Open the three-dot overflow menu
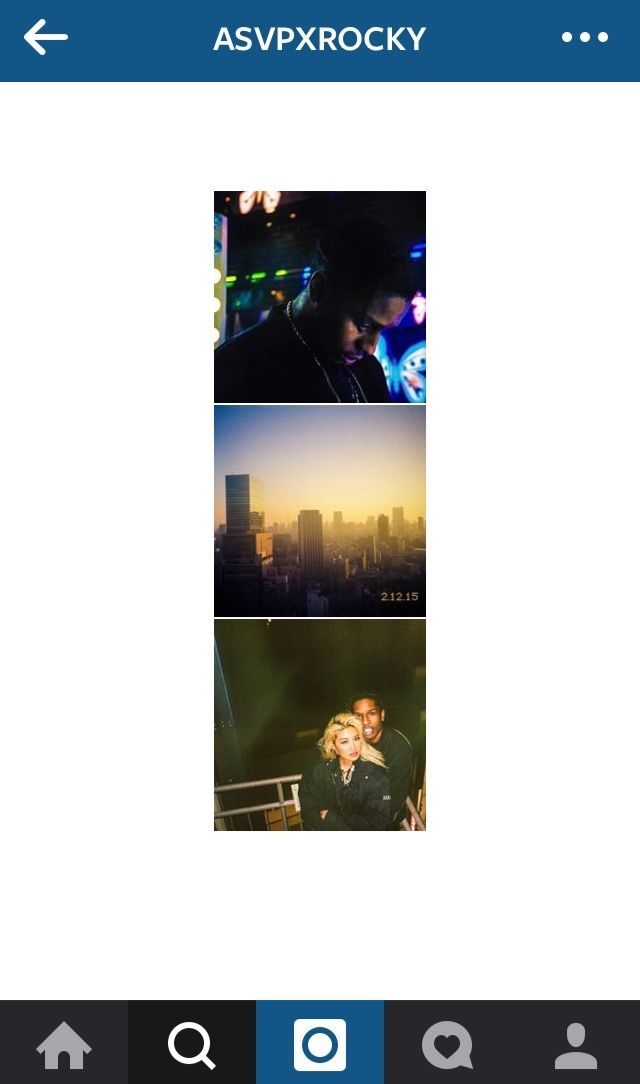This screenshot has width=640, height=1084. click(585, 38)
